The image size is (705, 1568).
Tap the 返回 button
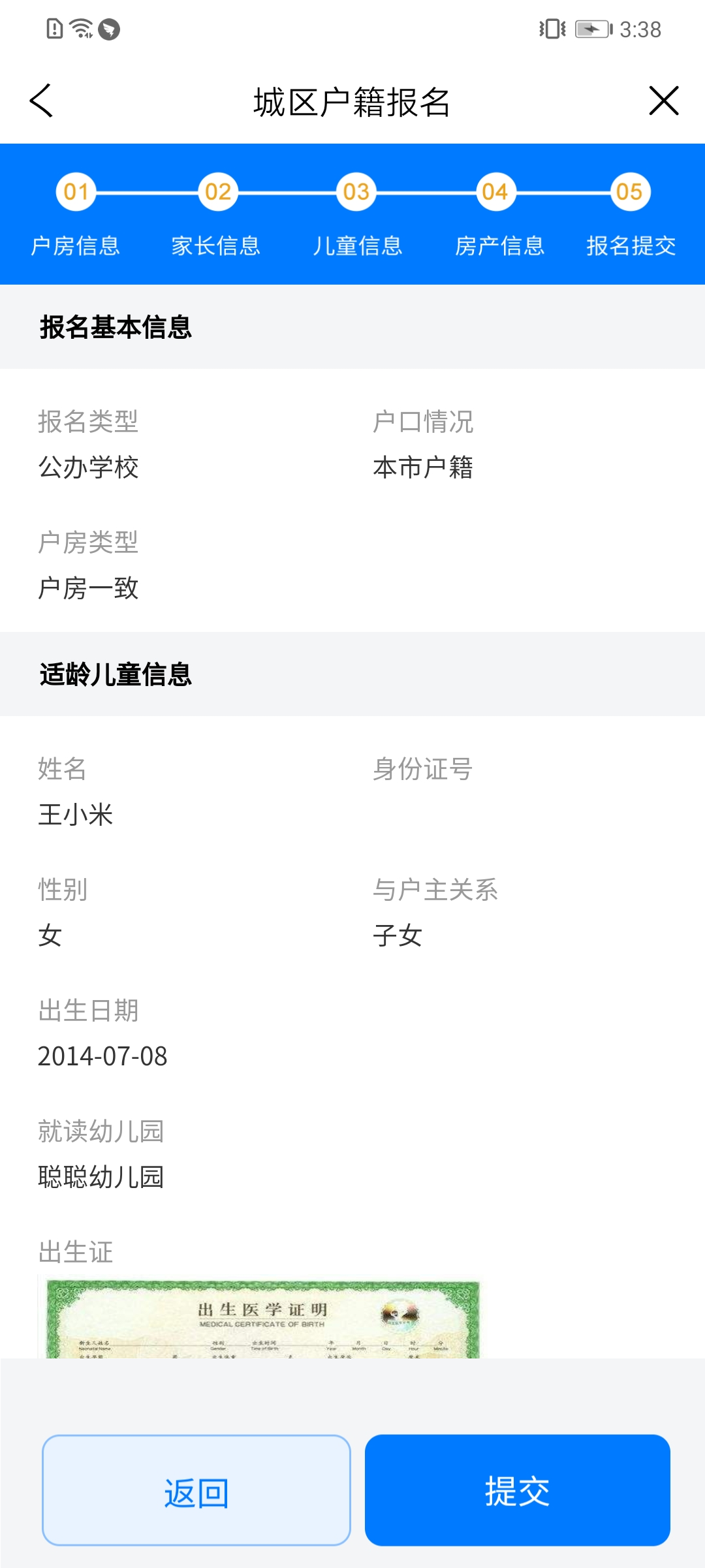coord(196,1490)
